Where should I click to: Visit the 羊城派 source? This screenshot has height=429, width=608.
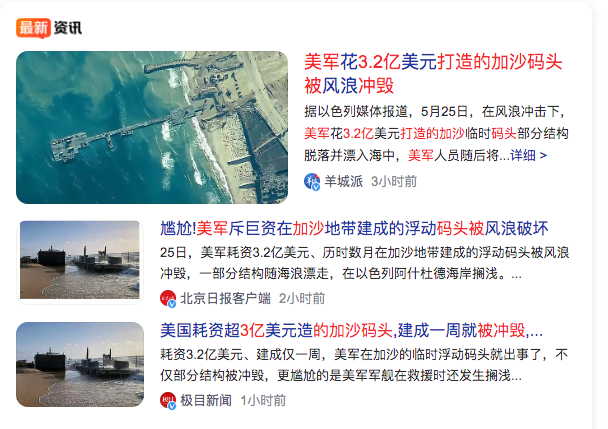(343, 181)
